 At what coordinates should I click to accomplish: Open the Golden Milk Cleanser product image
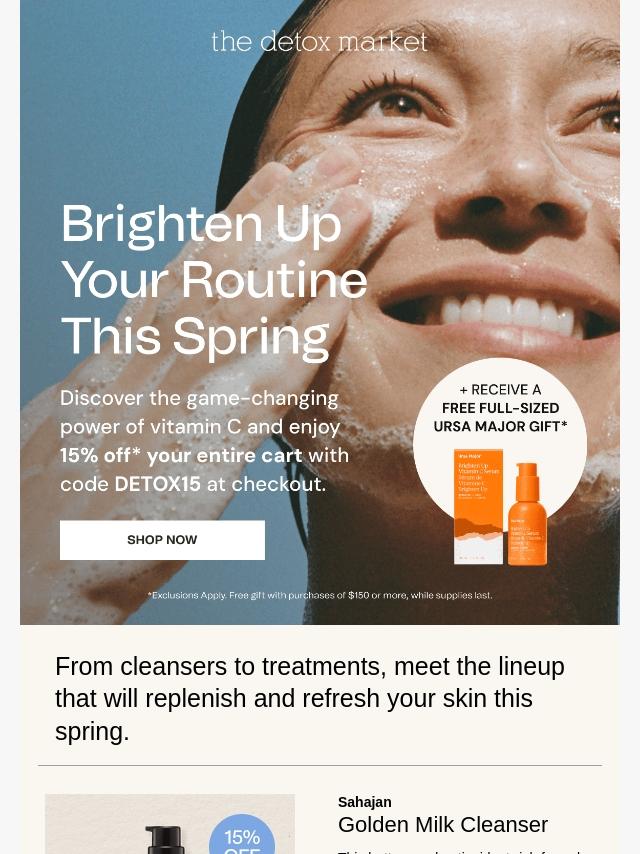[169, 826]
